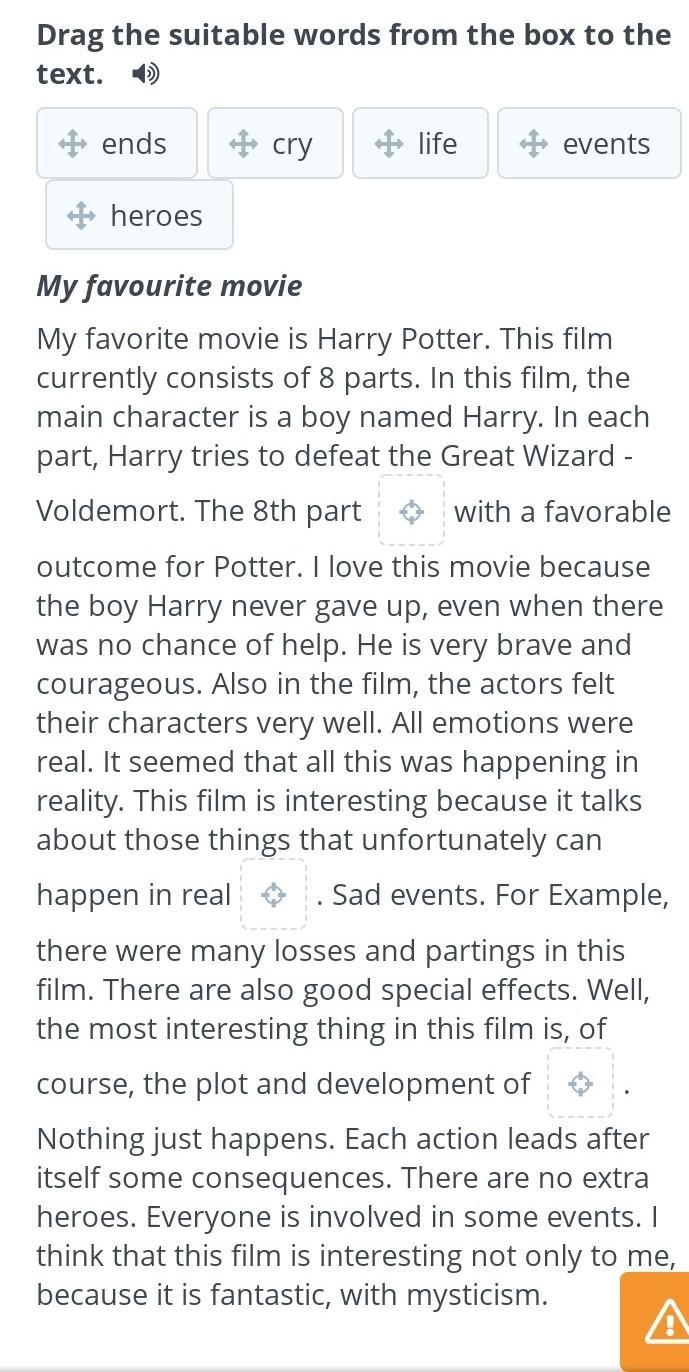
Task: Select the word chip "heroes"
Action: [x=139, y=215]
